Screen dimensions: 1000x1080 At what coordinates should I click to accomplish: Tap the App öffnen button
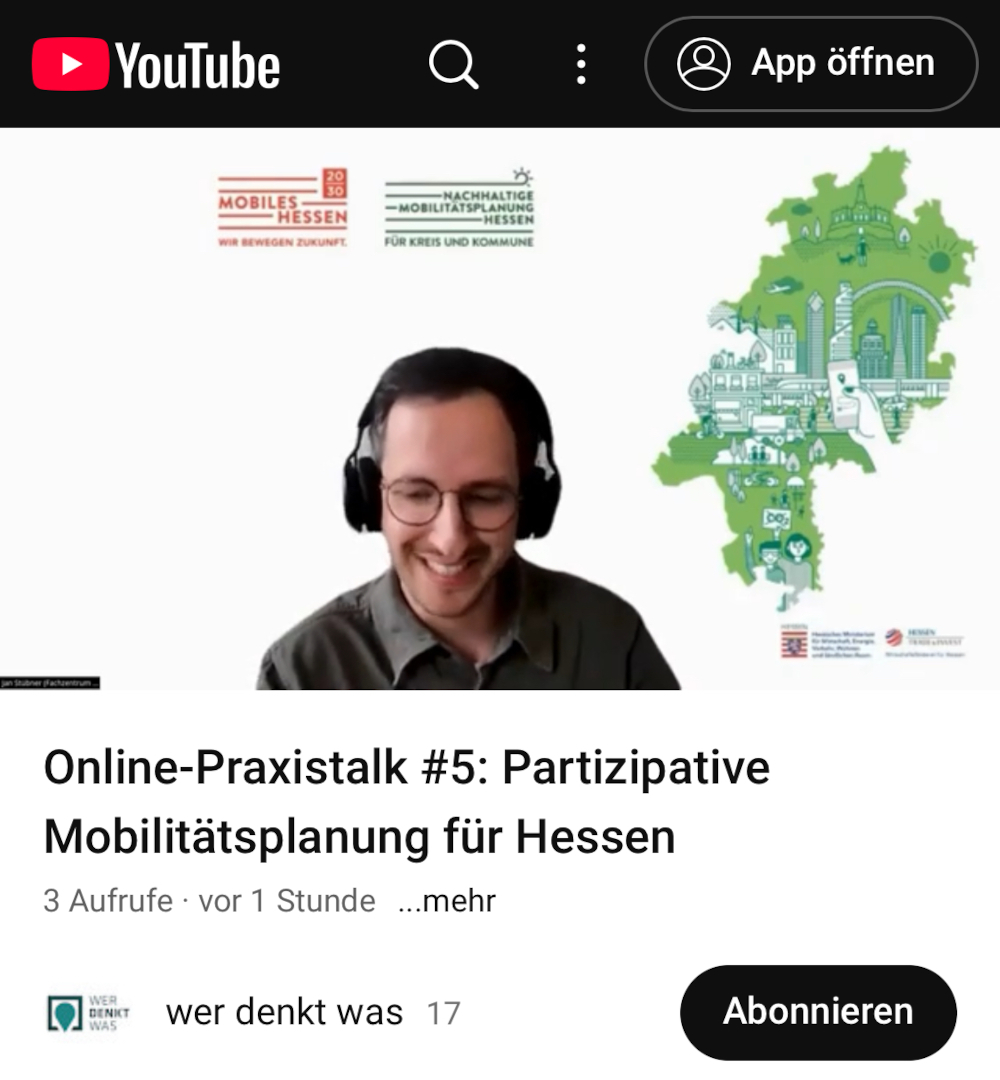pyautogui.click(x=810, y=64)
